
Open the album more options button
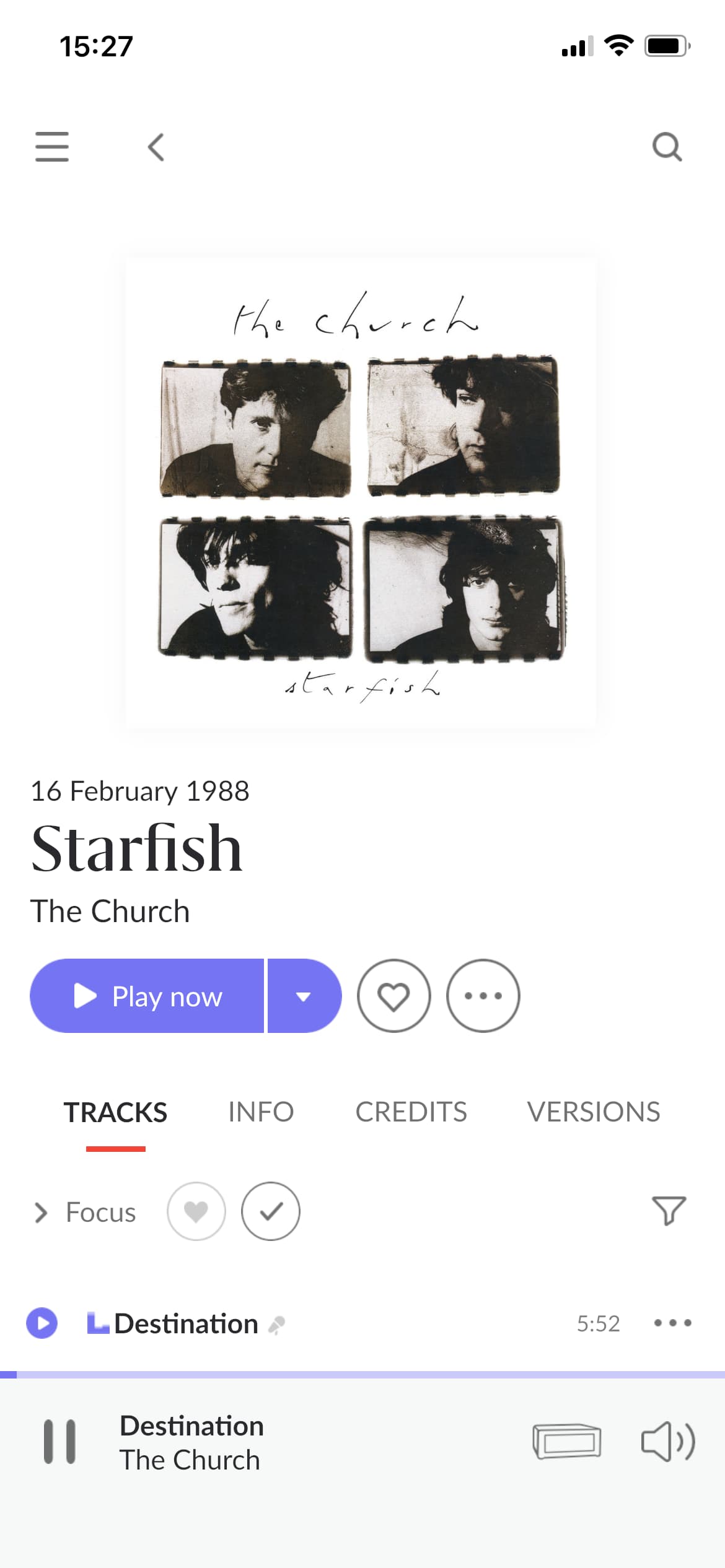pyautogui.click(x=483, y=996)
